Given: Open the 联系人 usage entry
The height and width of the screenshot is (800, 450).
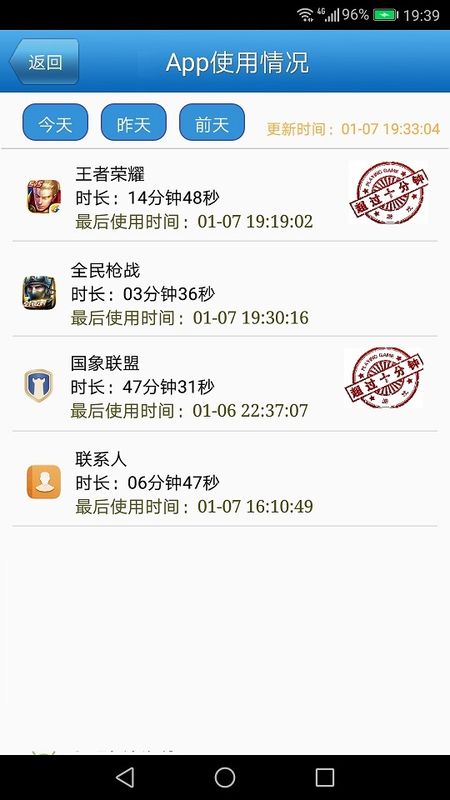Looking at the screenshot, I should [x=225, y=480].
